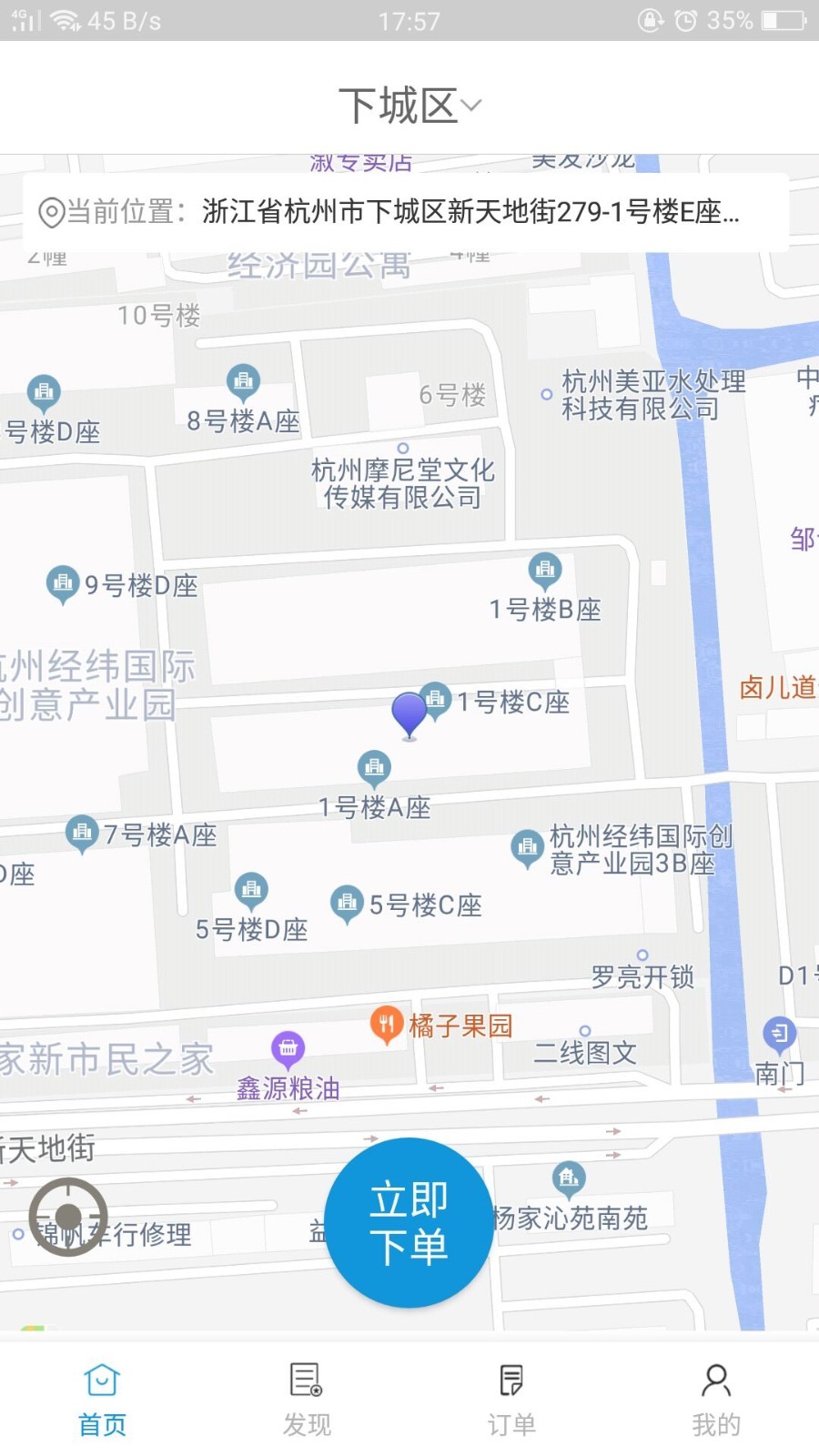Image resolution: width=819 pixels, height=1456 pixels.
Task: Switch to the 首页 tab
Action: tap(102, 1399)
